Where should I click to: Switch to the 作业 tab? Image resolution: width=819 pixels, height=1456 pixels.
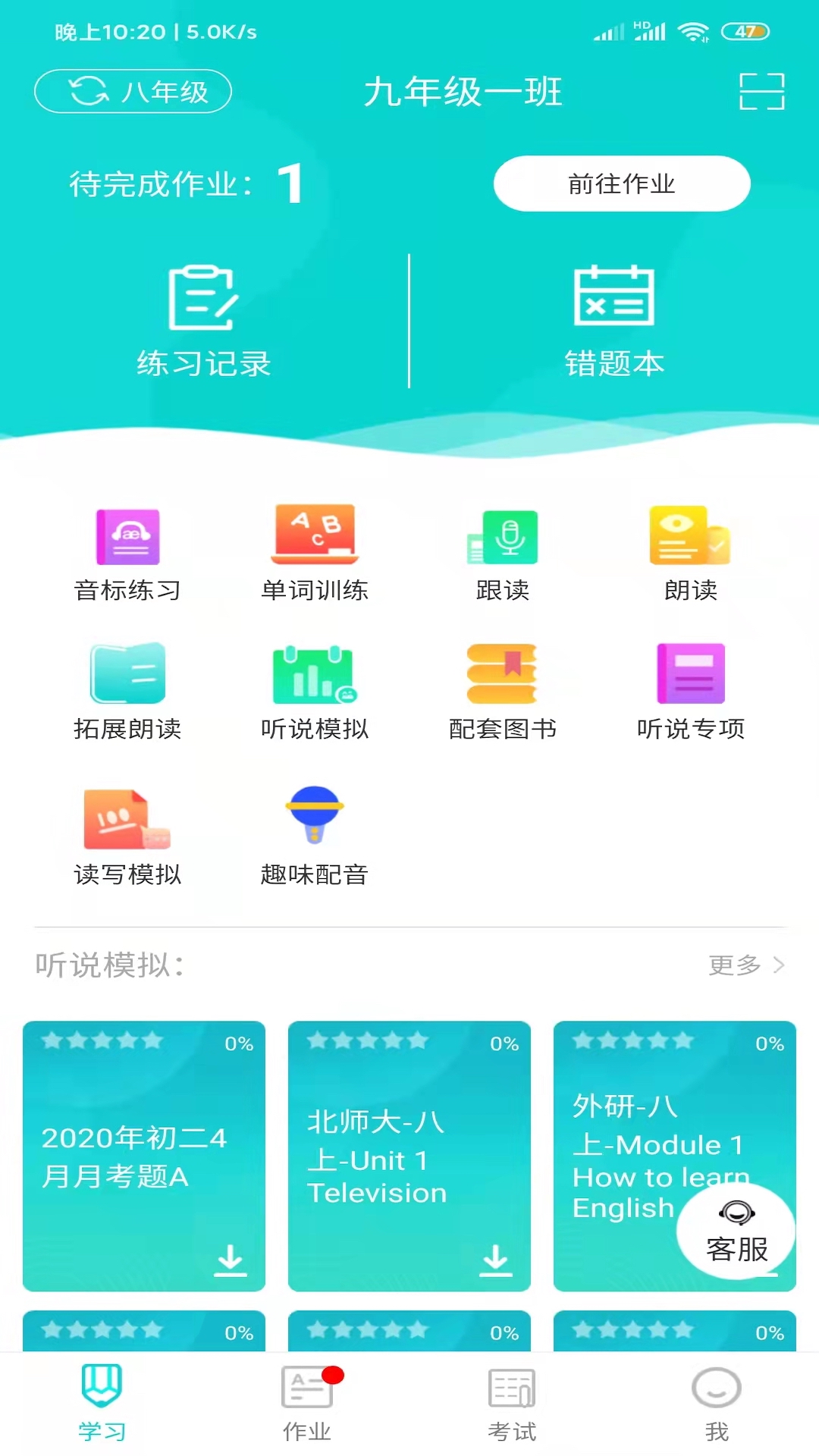pos(307,1403)
